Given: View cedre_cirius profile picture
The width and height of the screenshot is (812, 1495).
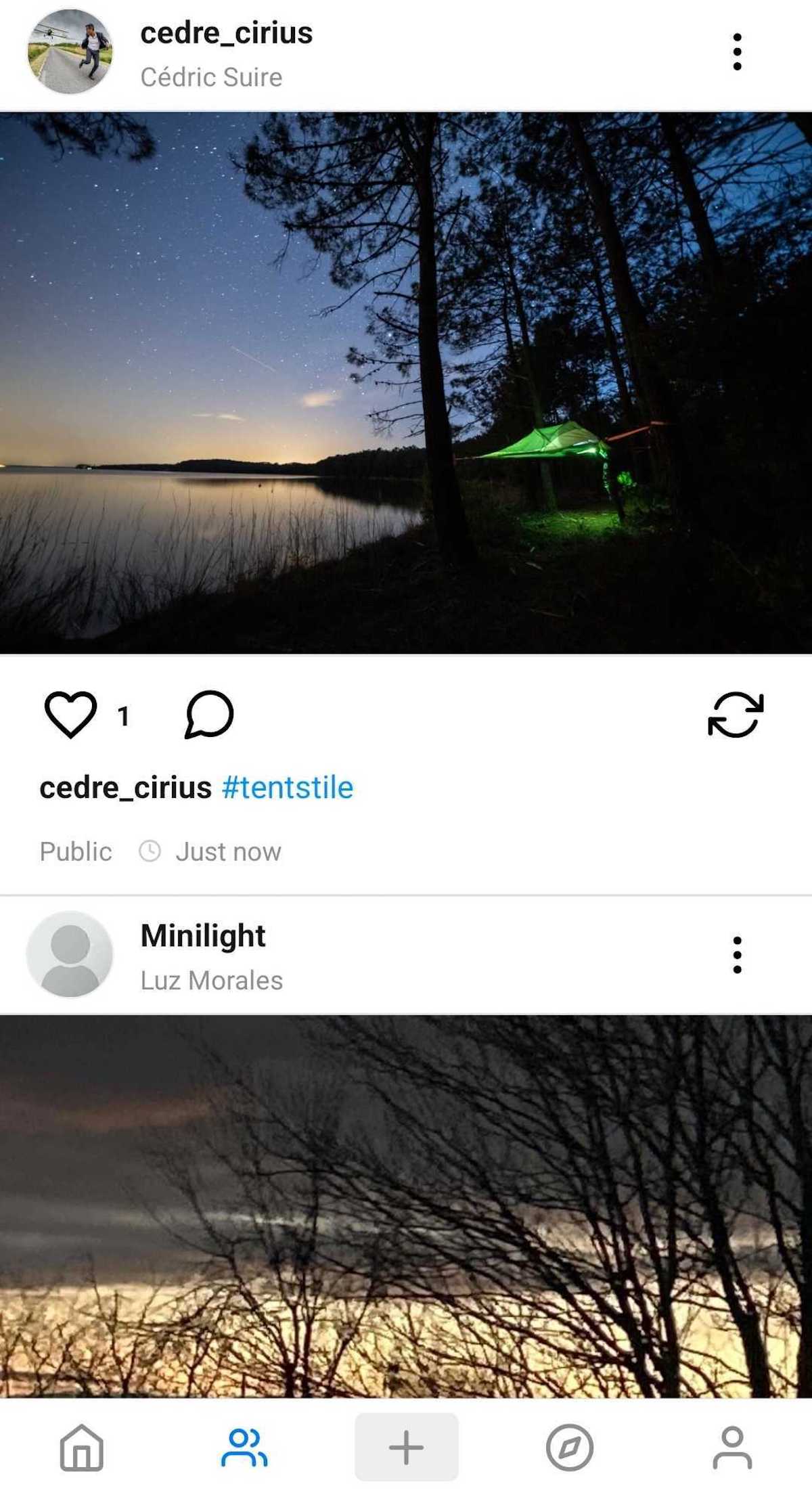Looking at the screenshot, I should (70, 51).
